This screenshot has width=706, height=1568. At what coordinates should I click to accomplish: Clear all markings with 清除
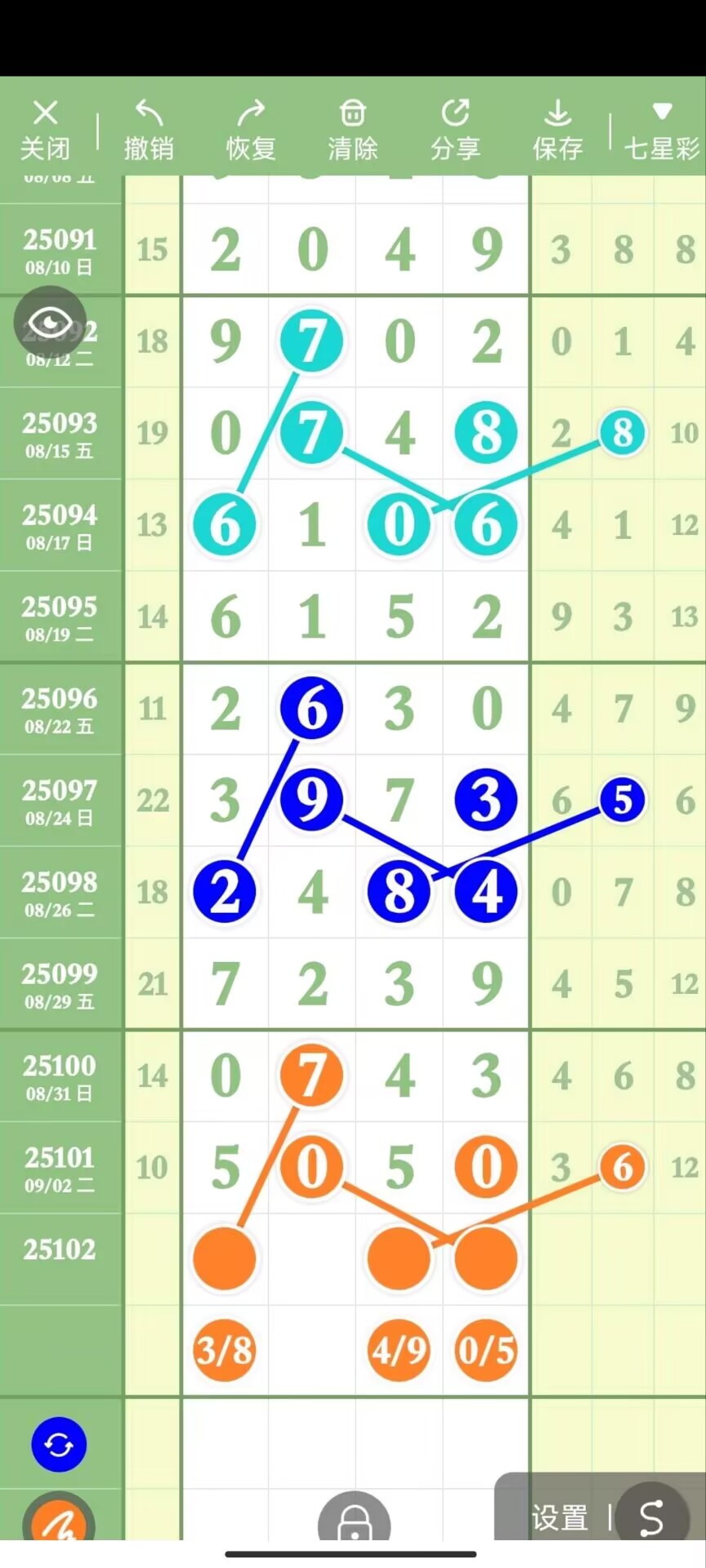(x=353, y=130)
